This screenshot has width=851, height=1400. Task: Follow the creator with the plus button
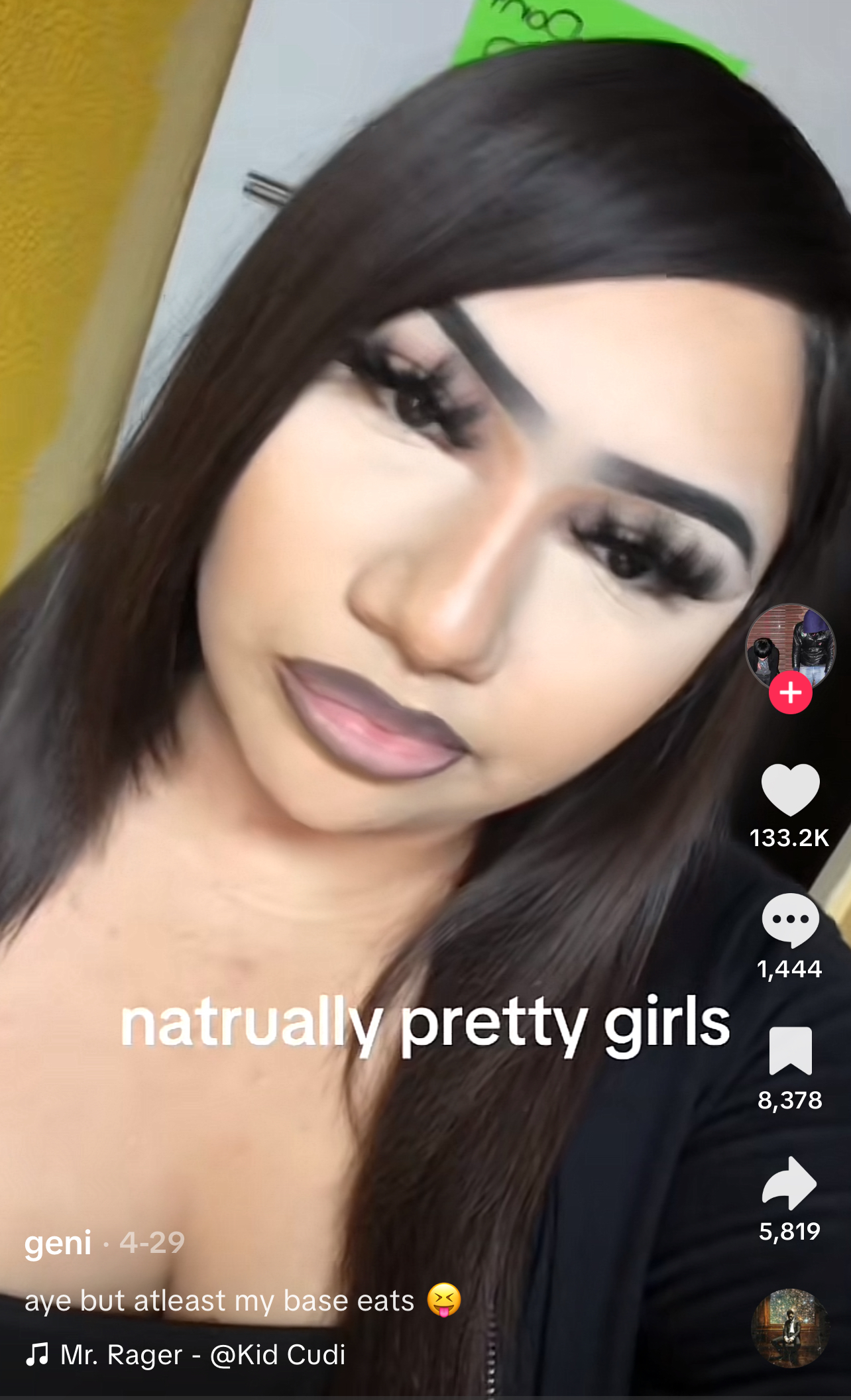790,693
